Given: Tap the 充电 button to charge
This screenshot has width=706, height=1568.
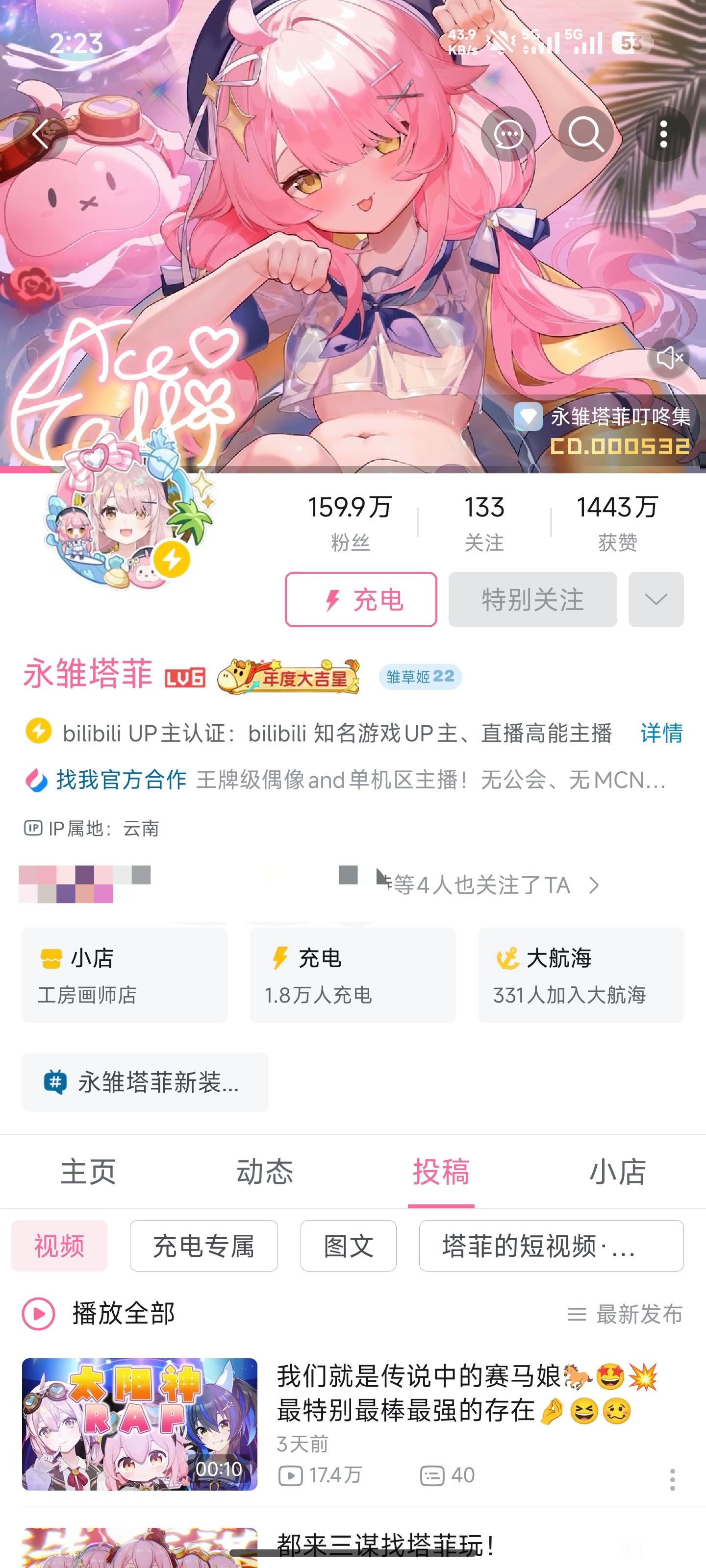Looking at the screenshot, I should tap(361, 600).
